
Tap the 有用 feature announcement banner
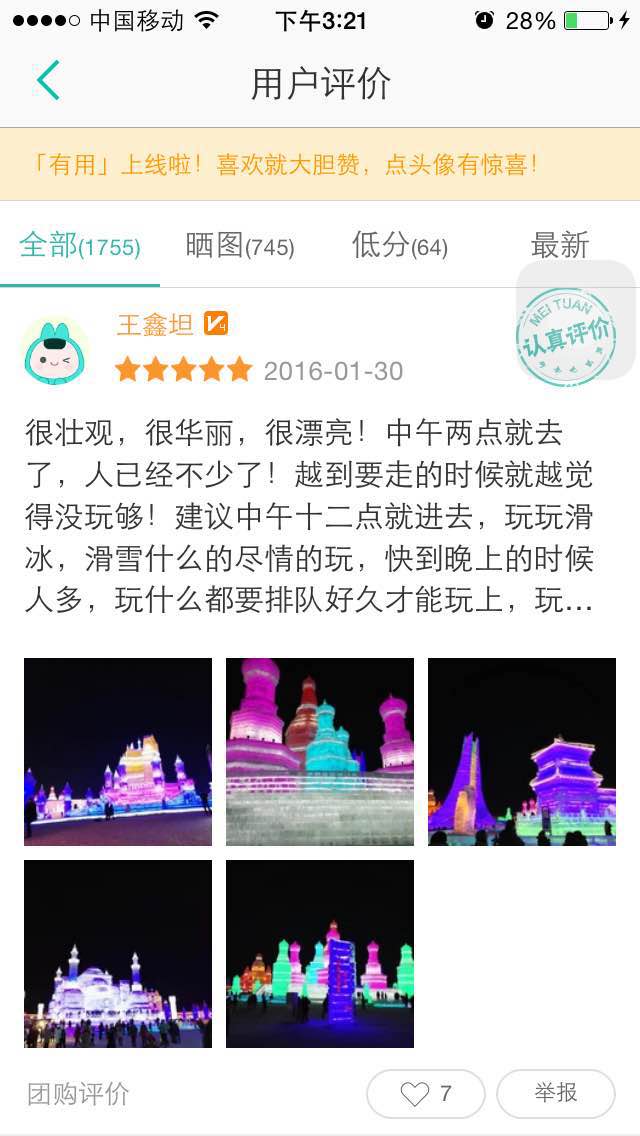point(320,165)
